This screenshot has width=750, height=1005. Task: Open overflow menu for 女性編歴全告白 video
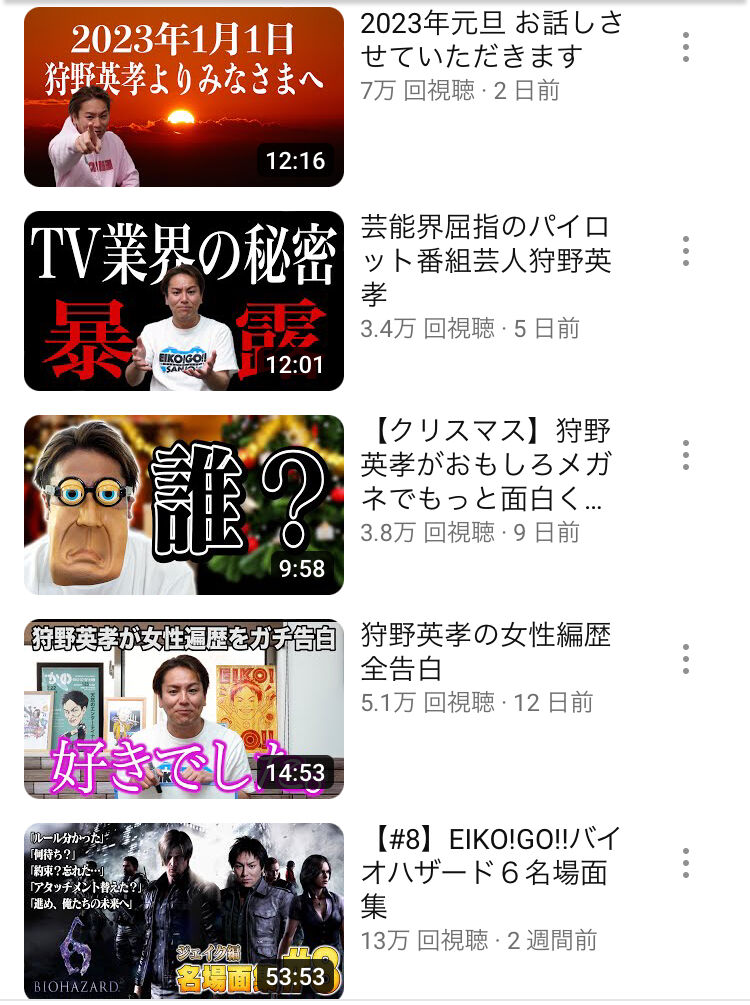coord(686,659)
